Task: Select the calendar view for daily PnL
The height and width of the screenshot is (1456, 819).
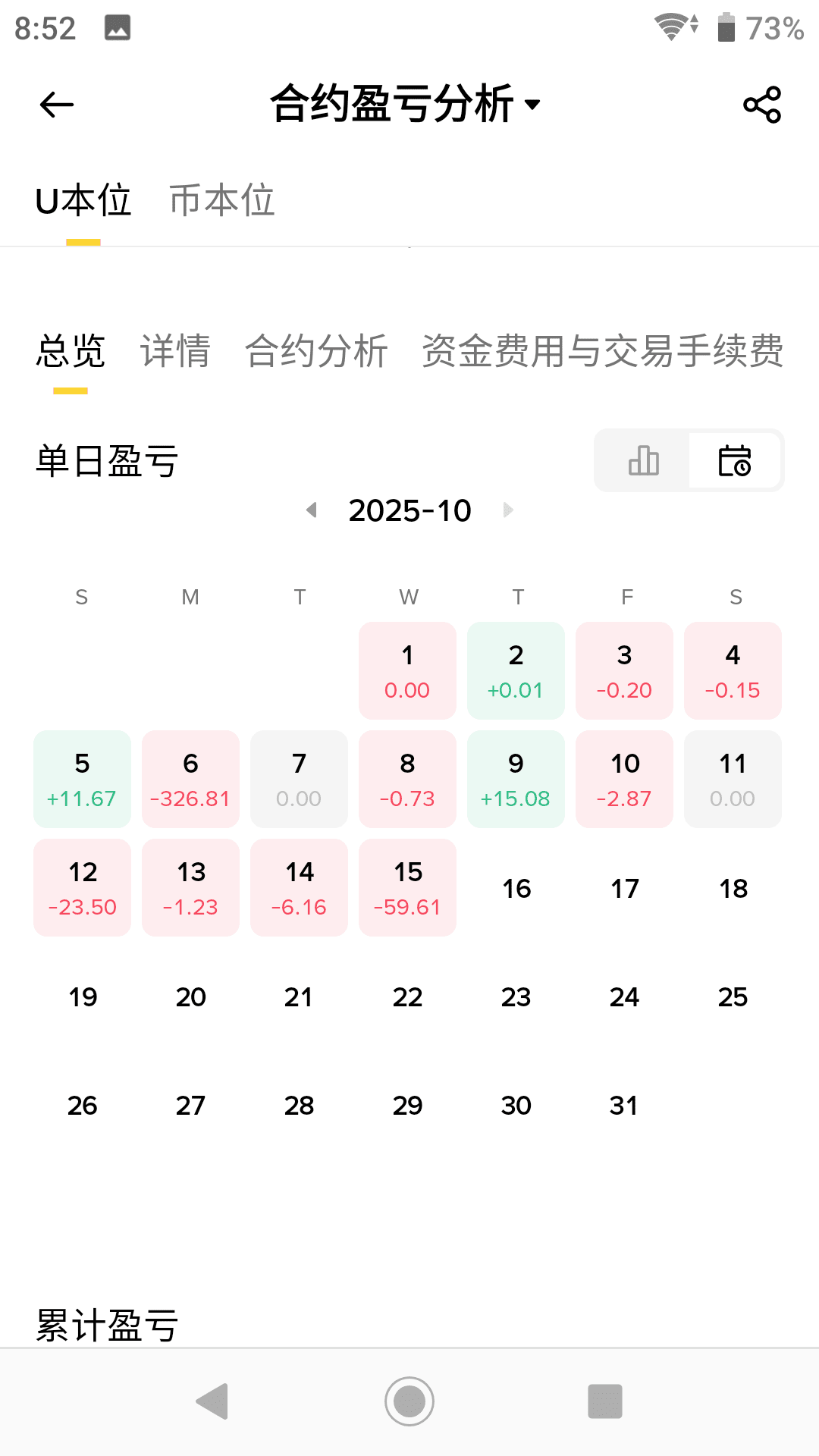Action: tap(734, 461)
